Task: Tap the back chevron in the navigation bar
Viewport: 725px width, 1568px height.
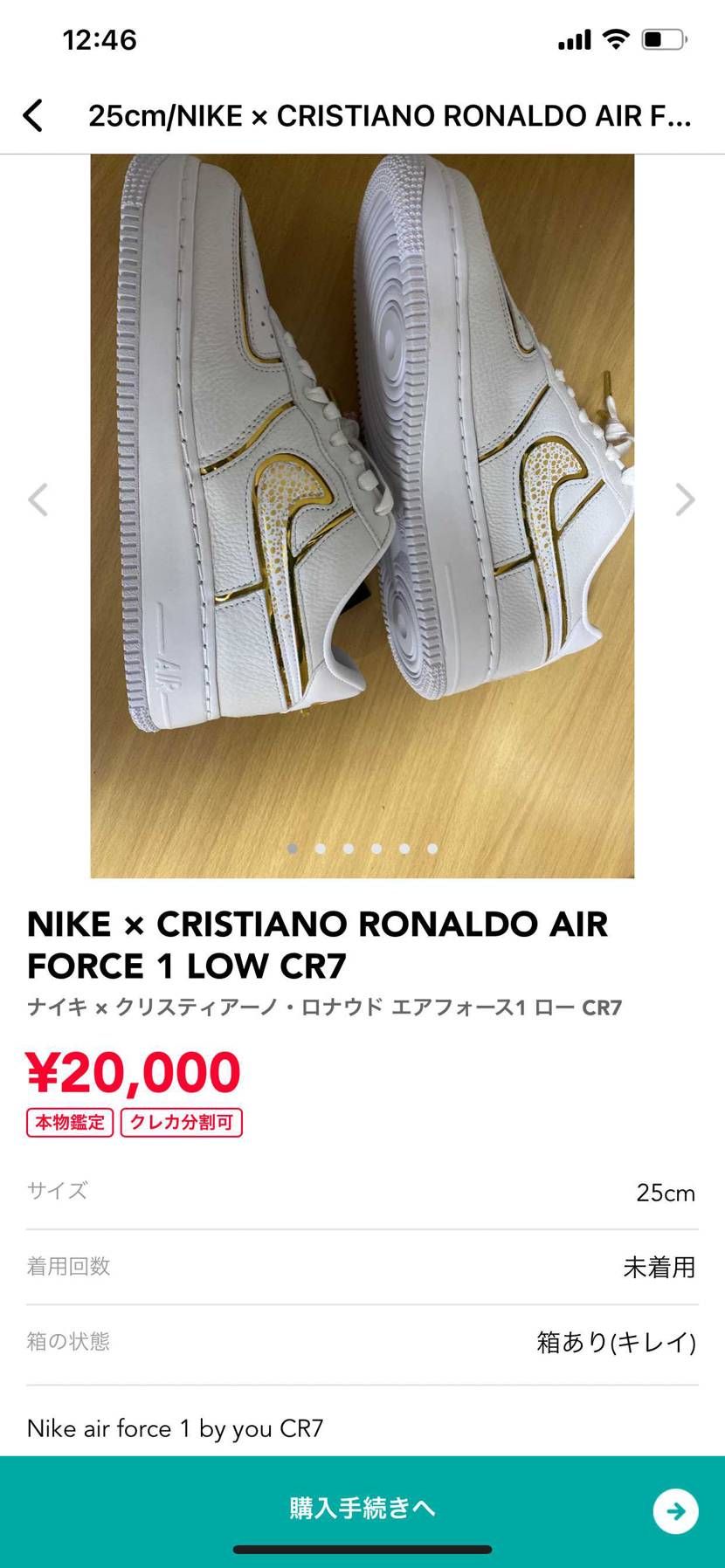Action: click(x=33, y=114)
